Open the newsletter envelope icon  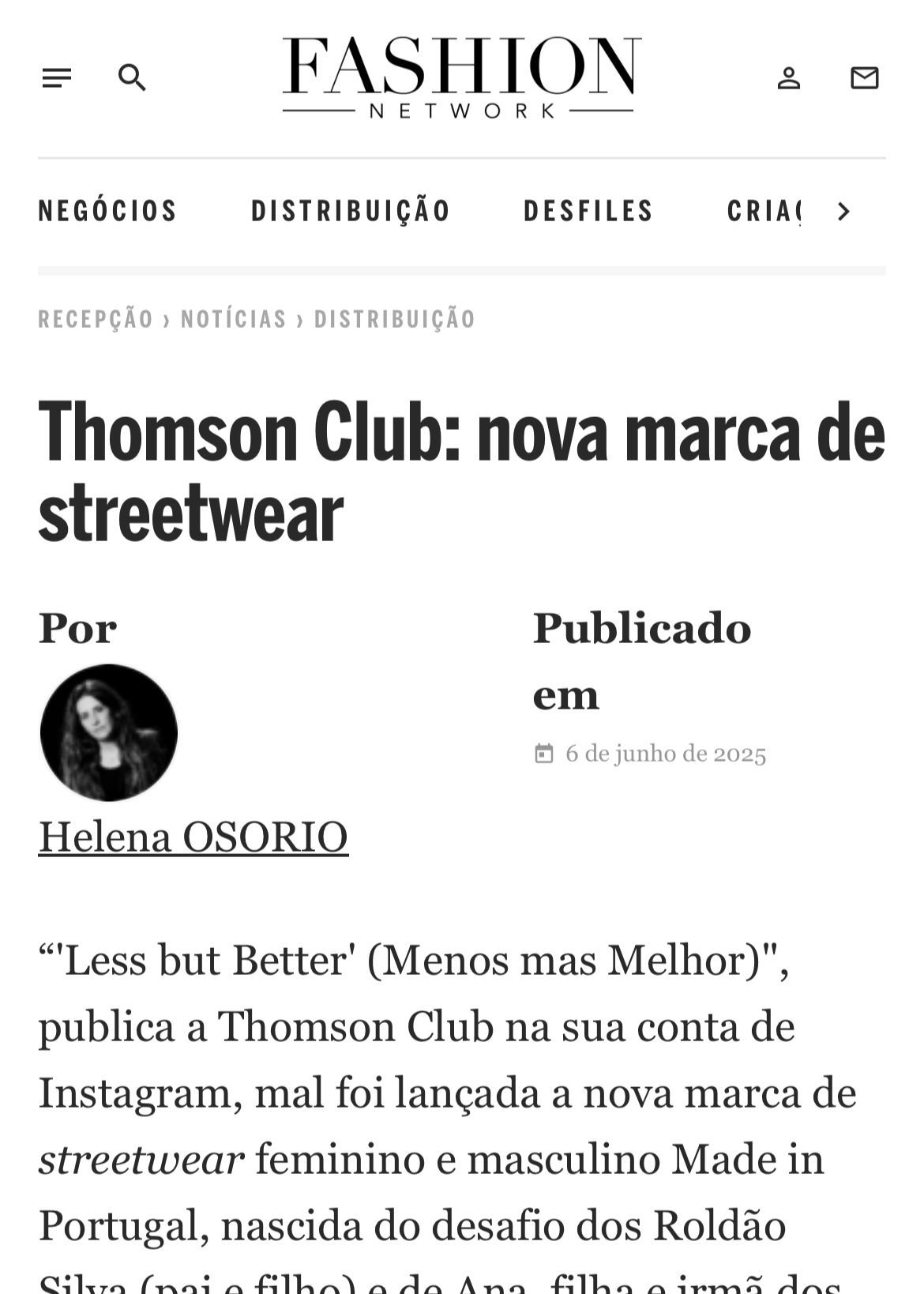[864, 77]
